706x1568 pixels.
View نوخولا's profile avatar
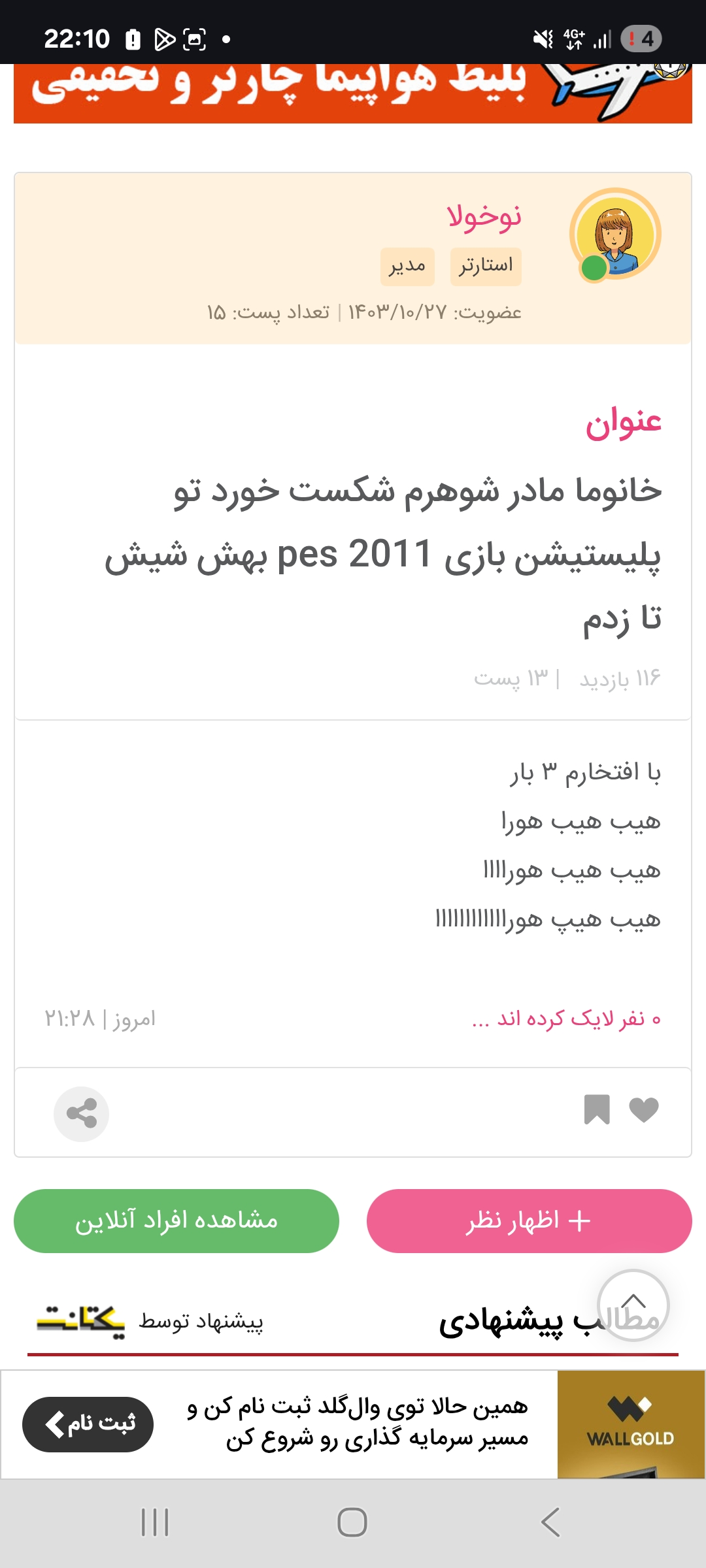click(615, 234)
